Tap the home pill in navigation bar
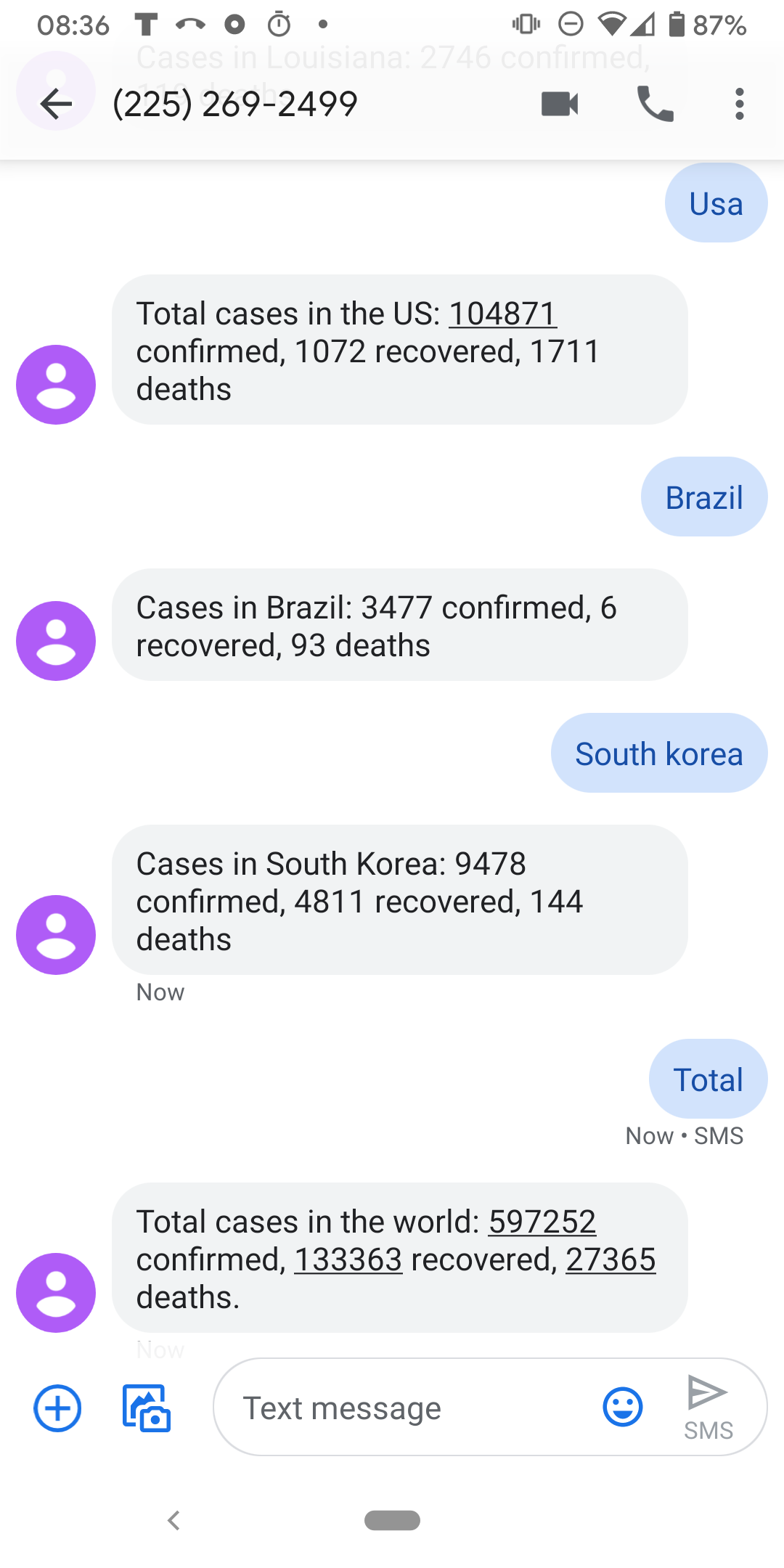The height and width of the screenshot is (1568, 784). (x=392, y=1520)
